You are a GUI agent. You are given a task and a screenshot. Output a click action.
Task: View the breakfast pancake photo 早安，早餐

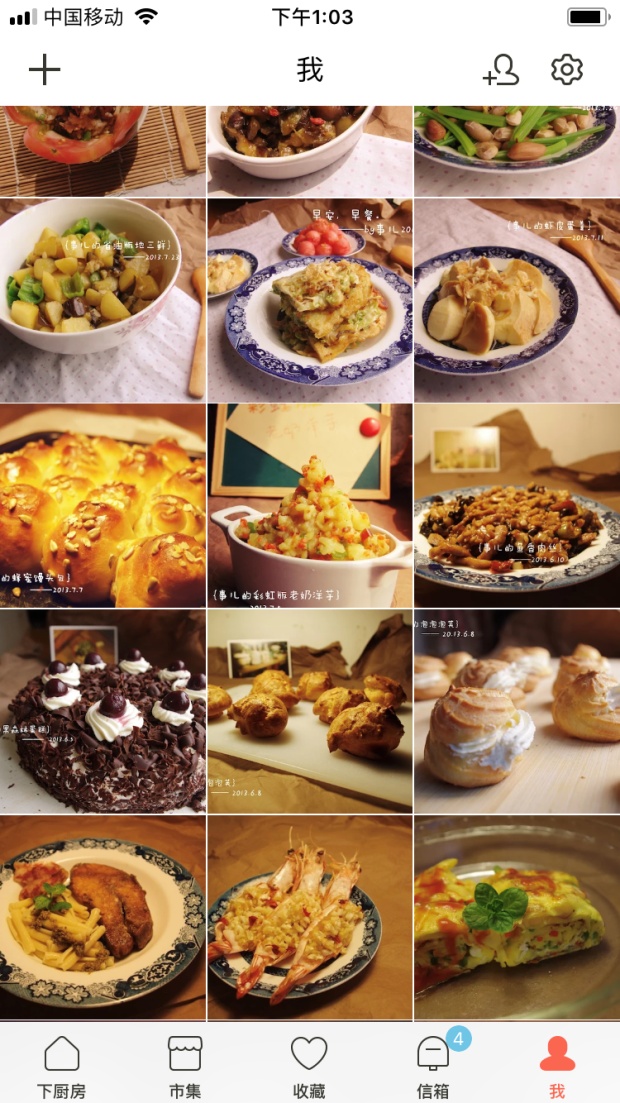click(x=310, y=300)
